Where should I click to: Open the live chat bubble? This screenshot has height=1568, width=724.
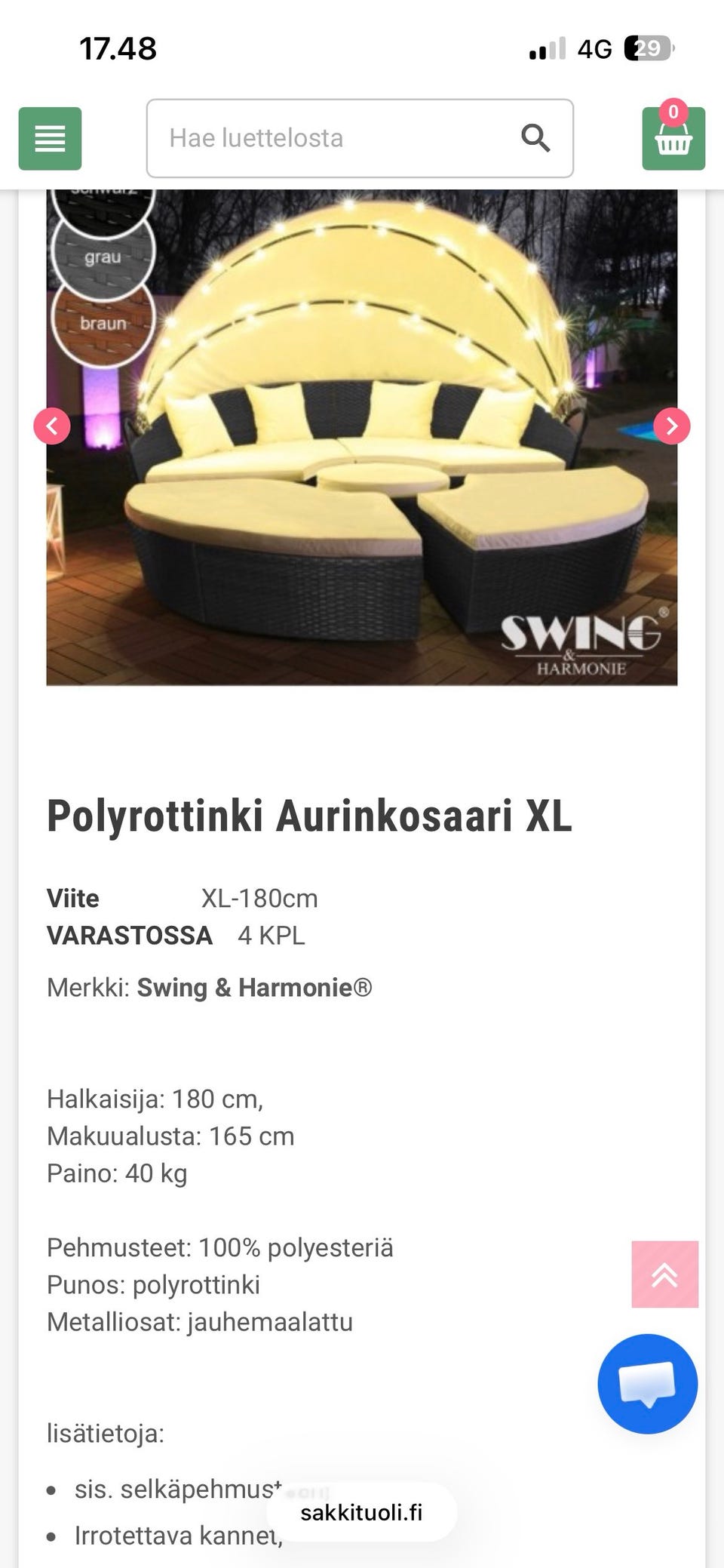click(647, 1384)
